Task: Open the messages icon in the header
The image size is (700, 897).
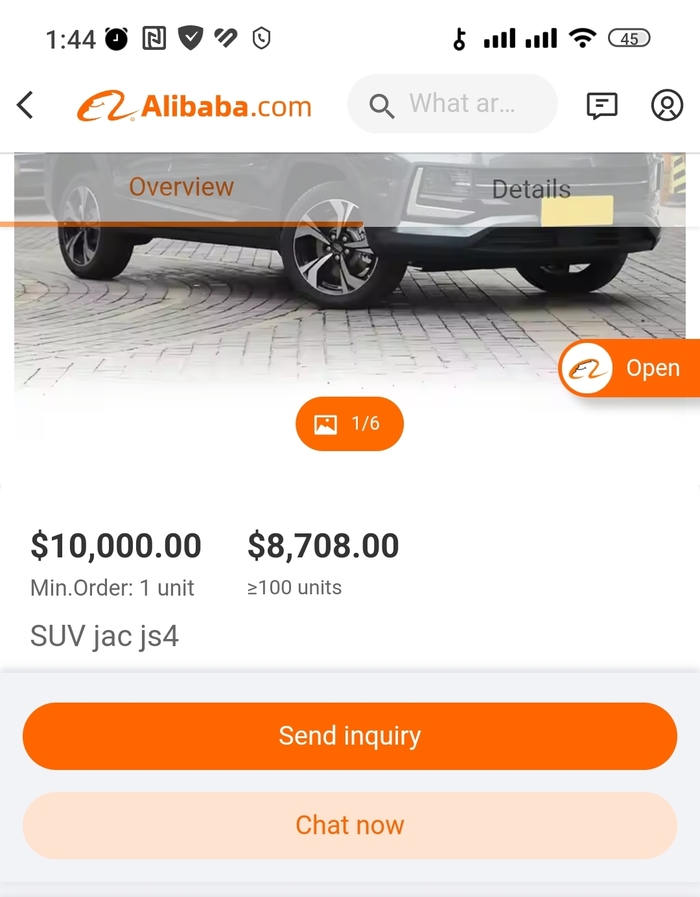Action: (x=602, y=105)
